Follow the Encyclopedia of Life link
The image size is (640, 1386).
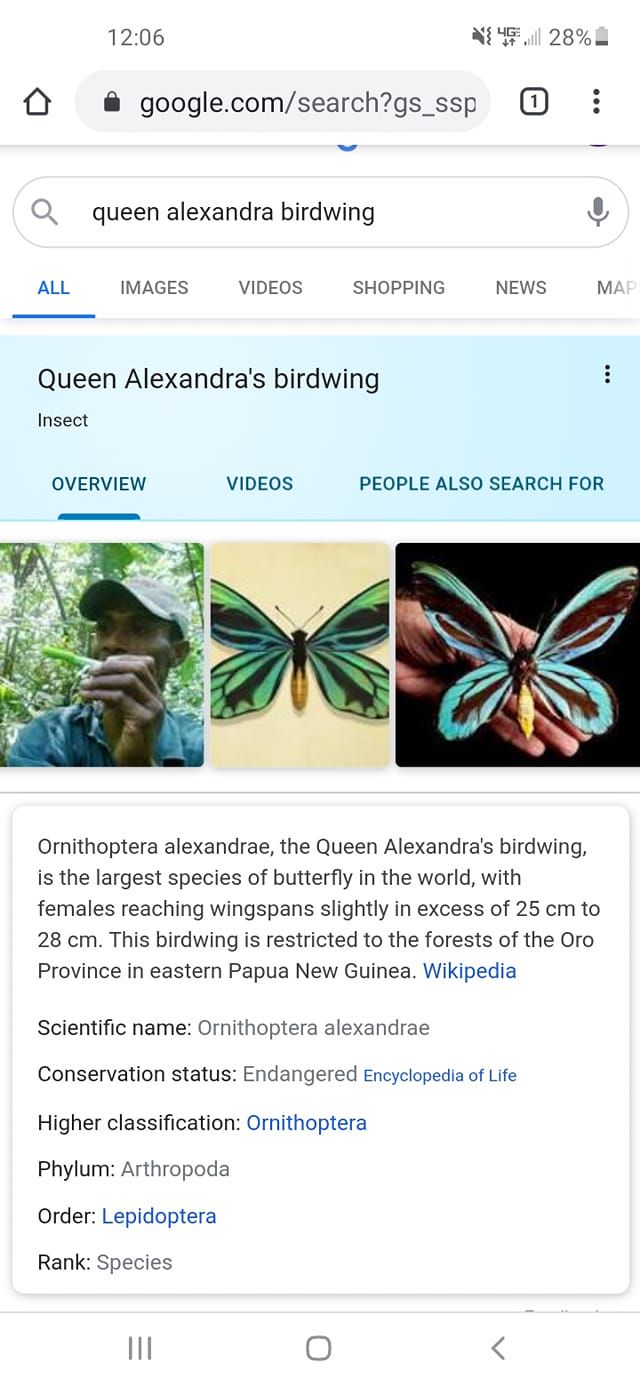(439, 1076)
